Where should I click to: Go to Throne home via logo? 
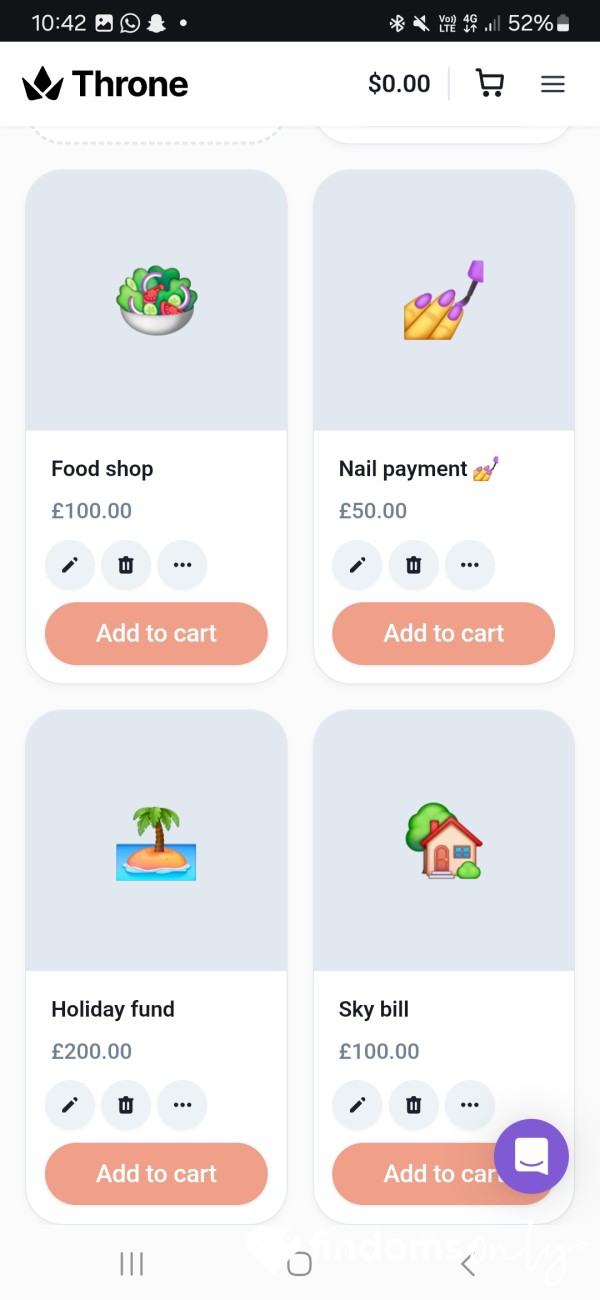coord(105,84)
